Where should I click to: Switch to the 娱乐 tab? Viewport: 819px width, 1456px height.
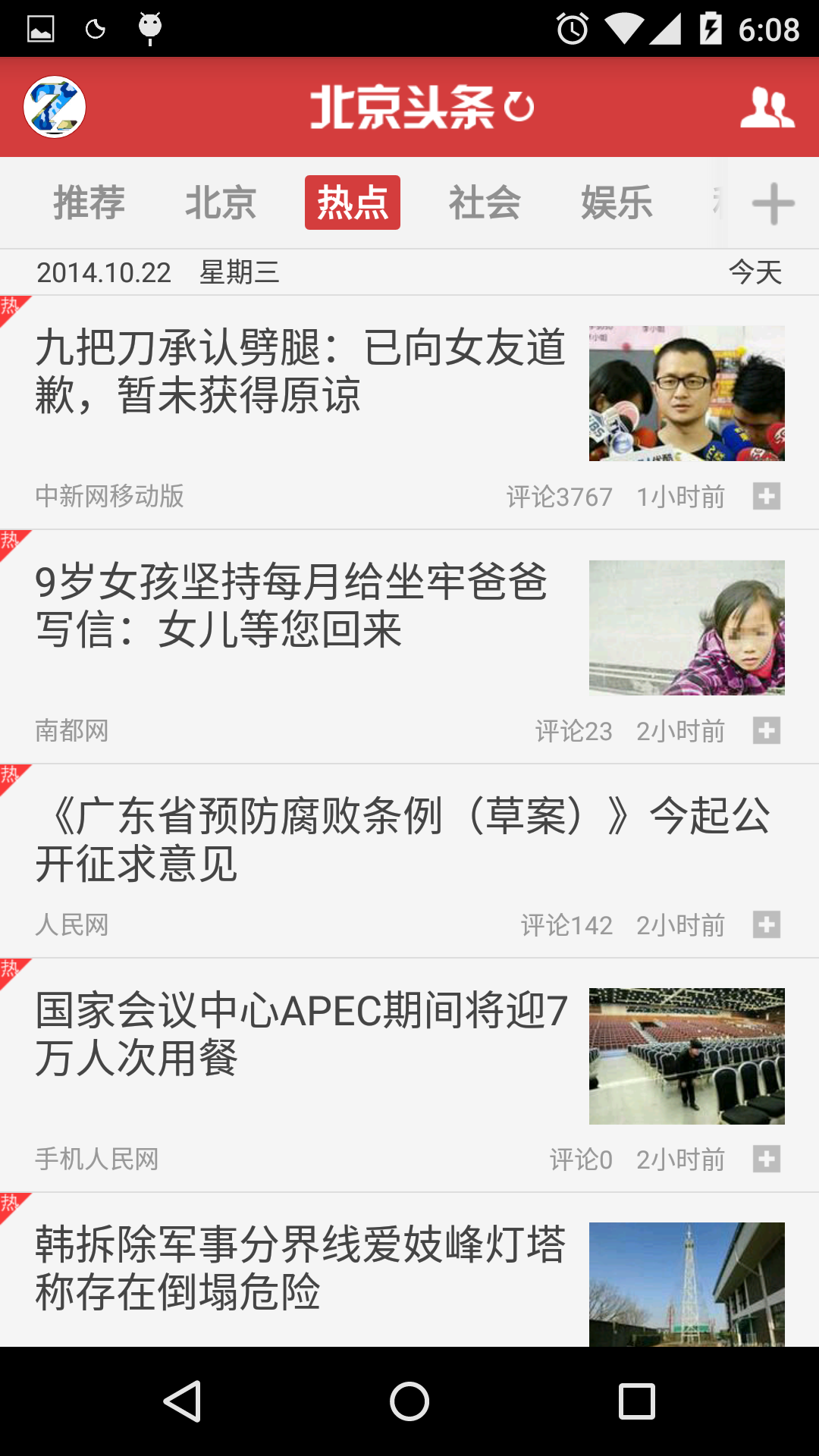pyautogui.click(x=617, y=202)
